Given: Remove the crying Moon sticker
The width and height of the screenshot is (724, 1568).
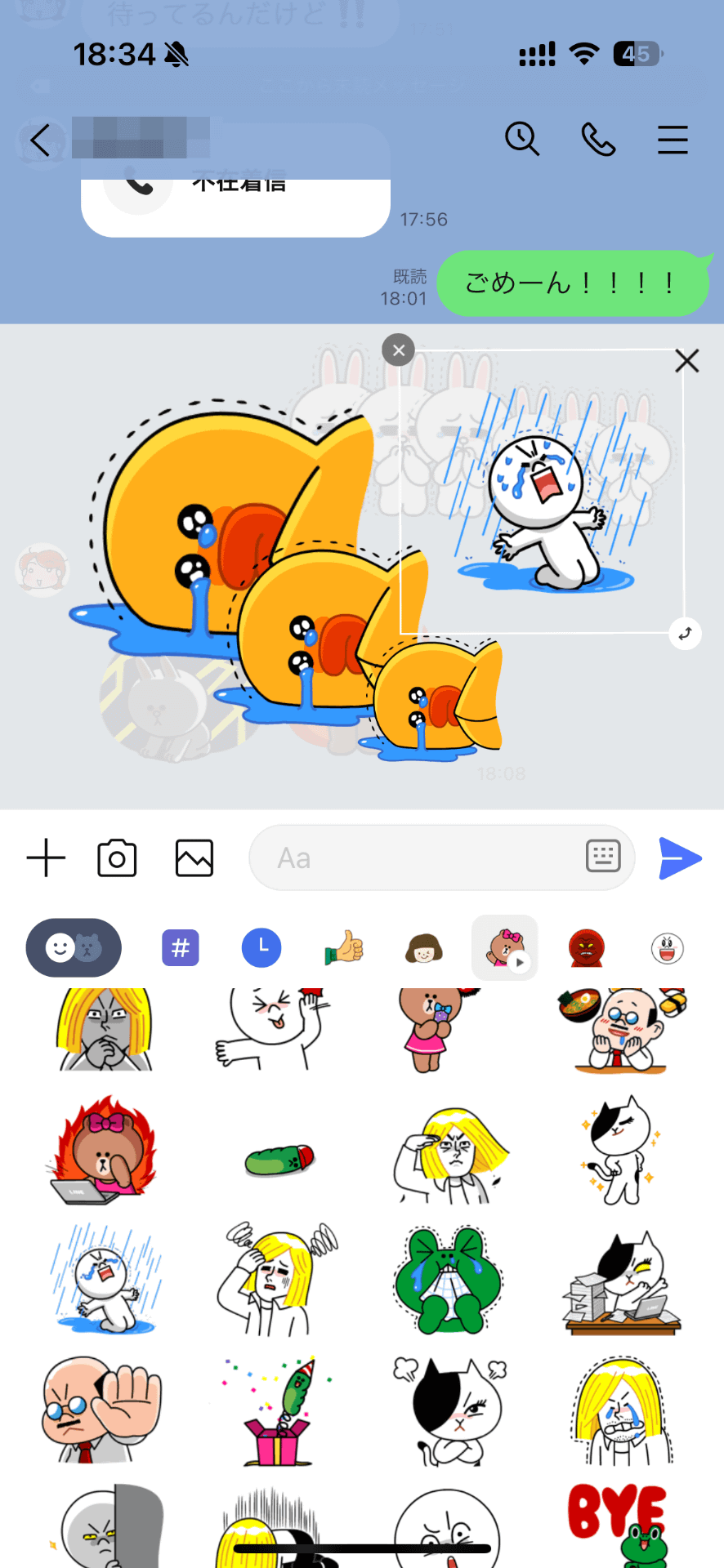Looking at the screenshot, I should [399, 350].
